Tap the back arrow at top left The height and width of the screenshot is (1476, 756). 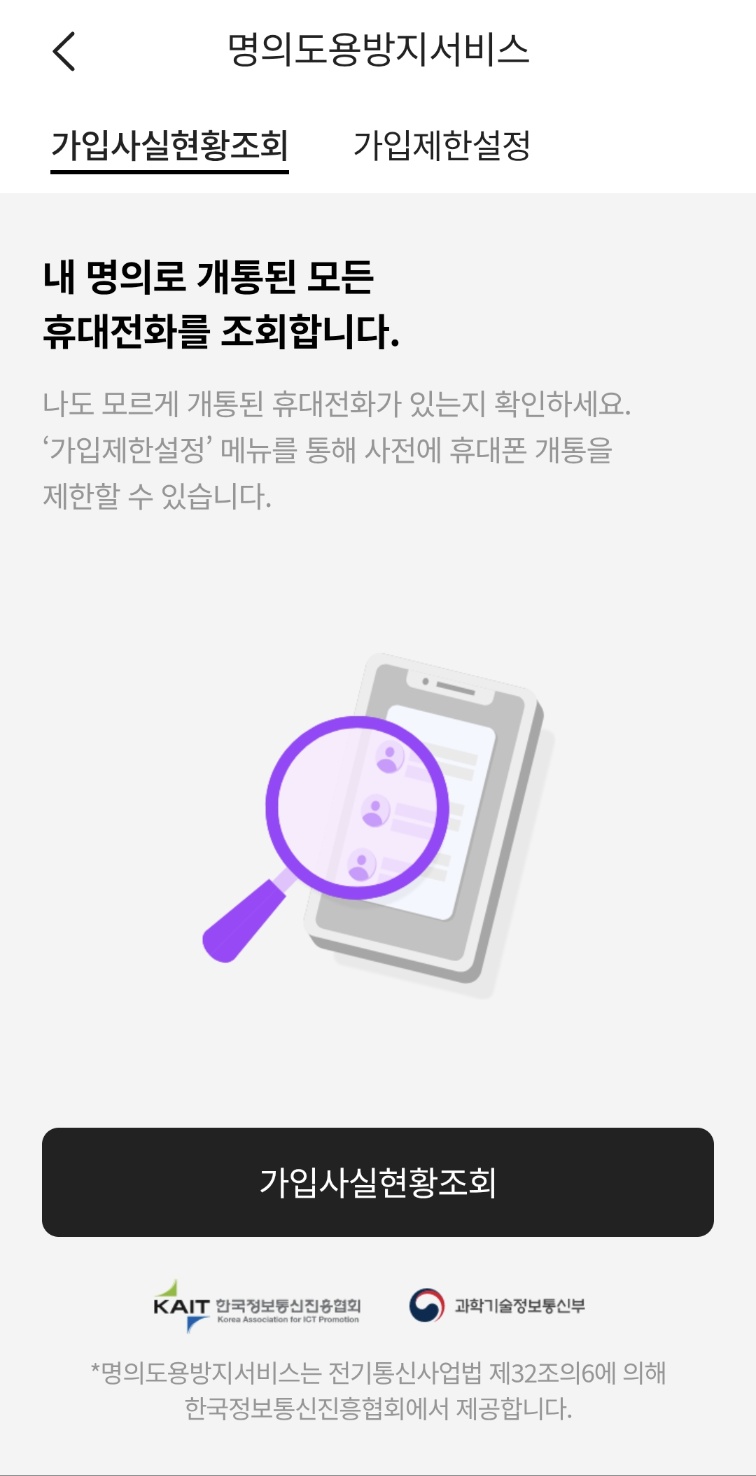coord(64,51)
